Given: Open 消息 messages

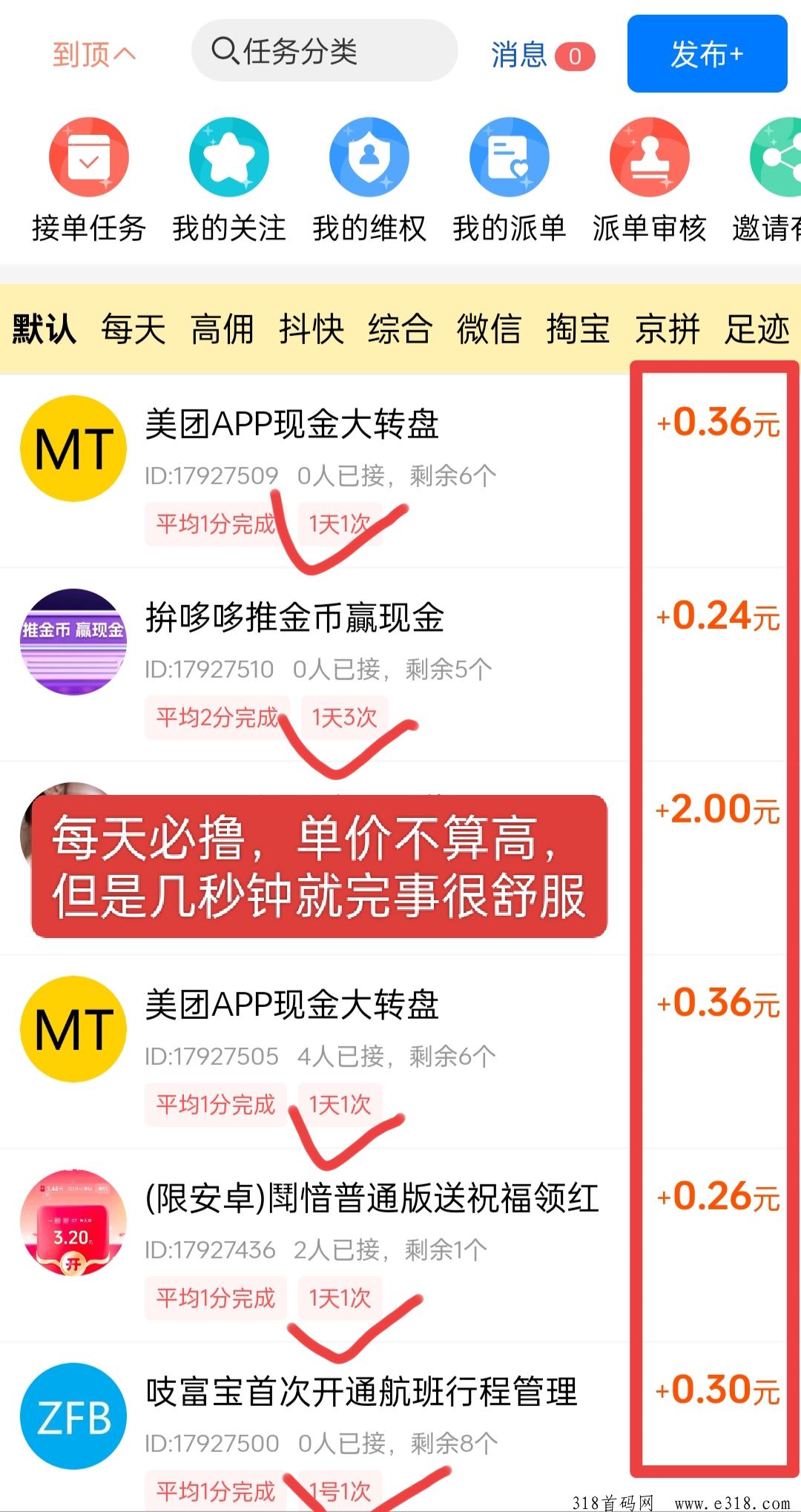Looking at the screenshot, I should coord(542,55).
